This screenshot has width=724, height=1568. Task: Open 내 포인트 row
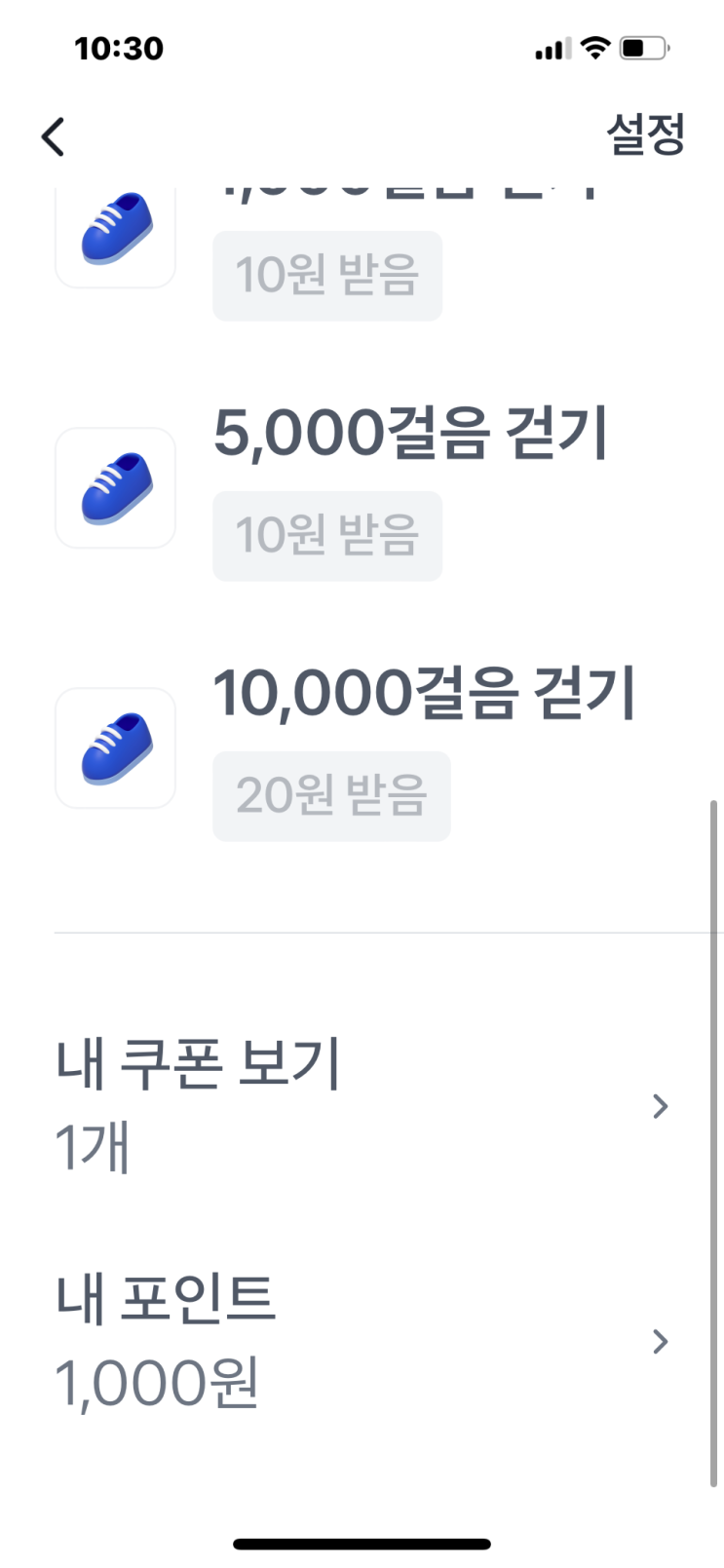[x=362, y=1342]
